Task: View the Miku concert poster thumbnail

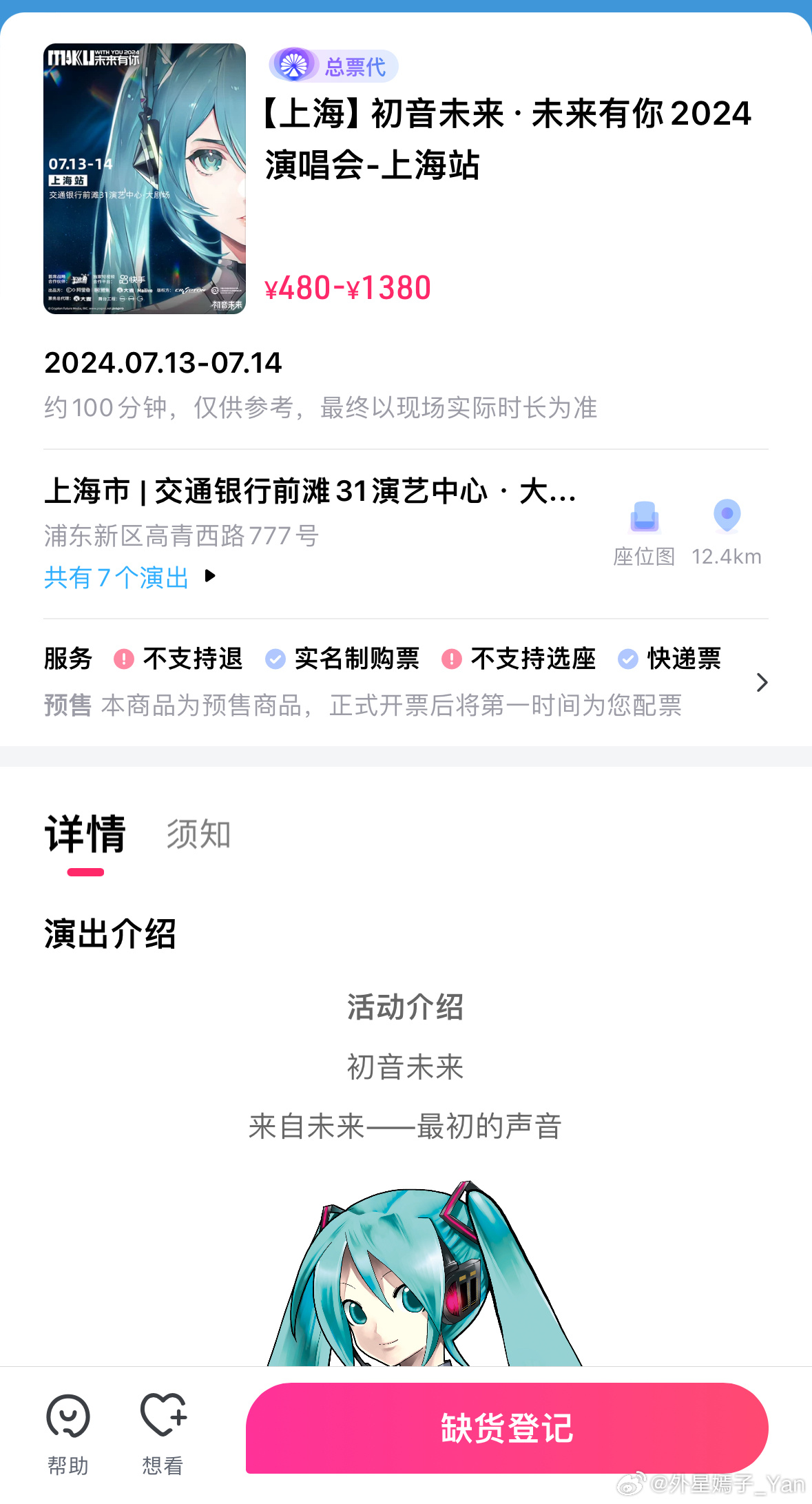Action: pyautogui.click(x=145, y=179)
